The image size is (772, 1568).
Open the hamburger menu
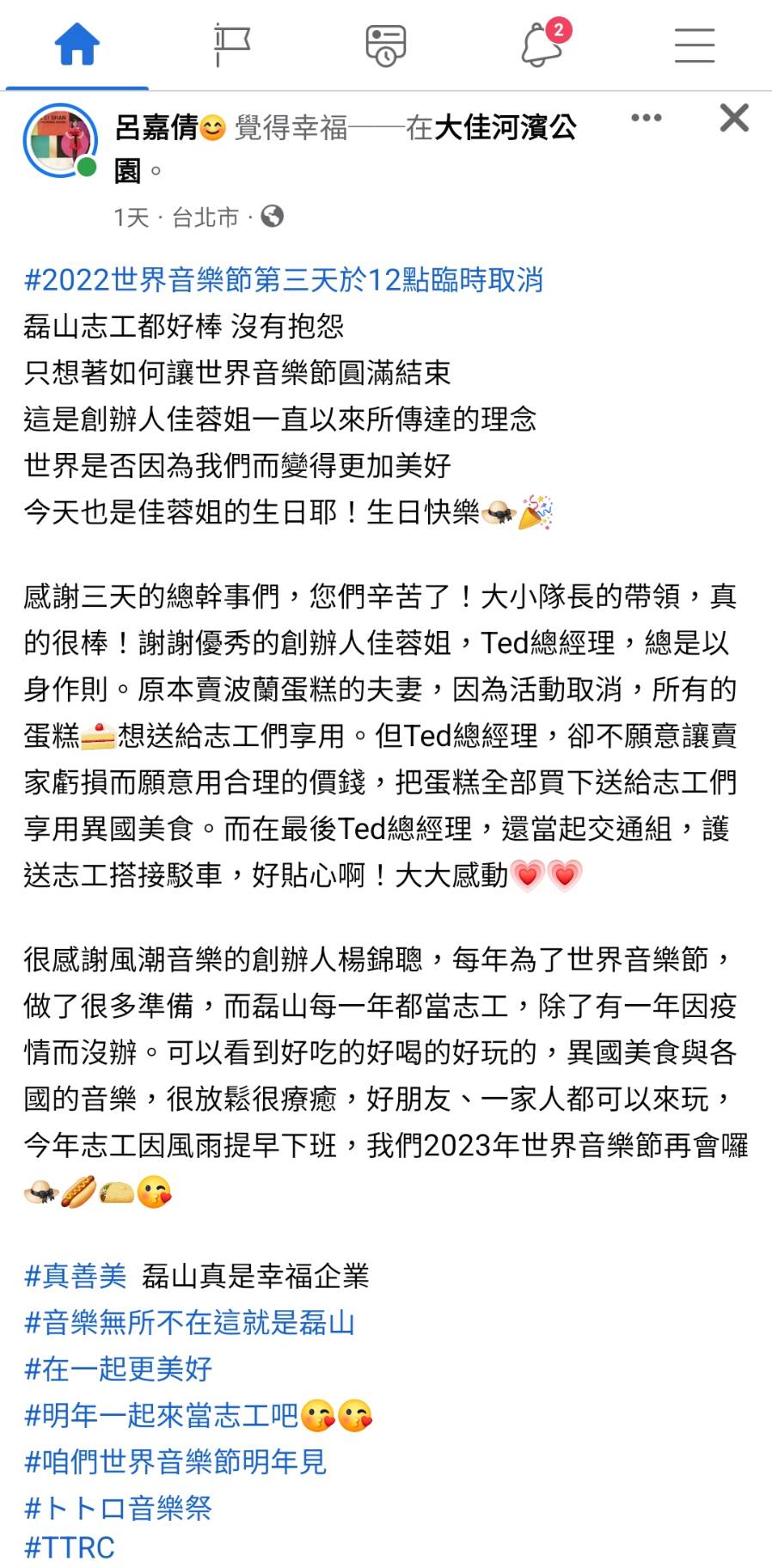694,44
